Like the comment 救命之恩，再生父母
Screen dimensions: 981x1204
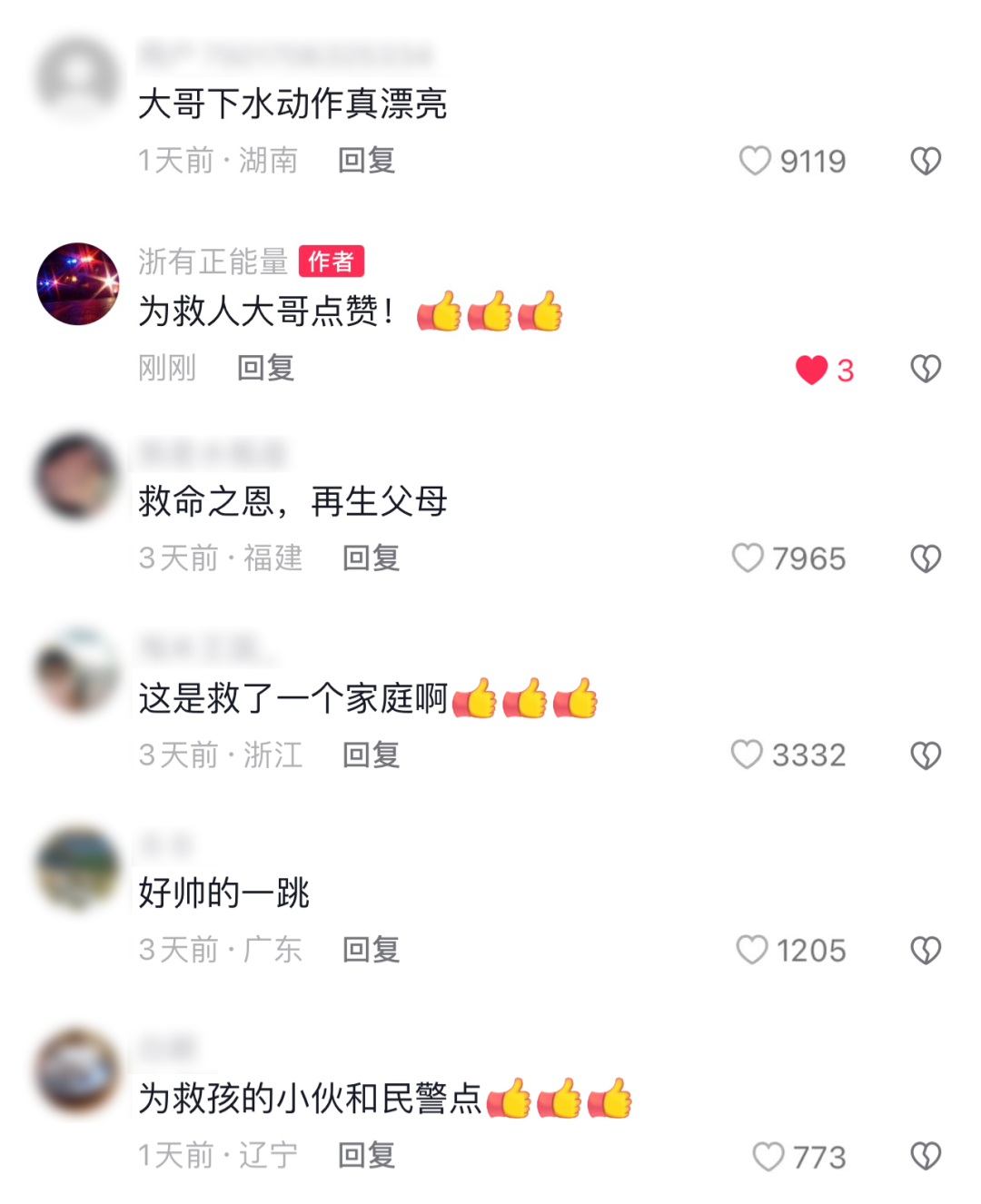coord(748,558)
